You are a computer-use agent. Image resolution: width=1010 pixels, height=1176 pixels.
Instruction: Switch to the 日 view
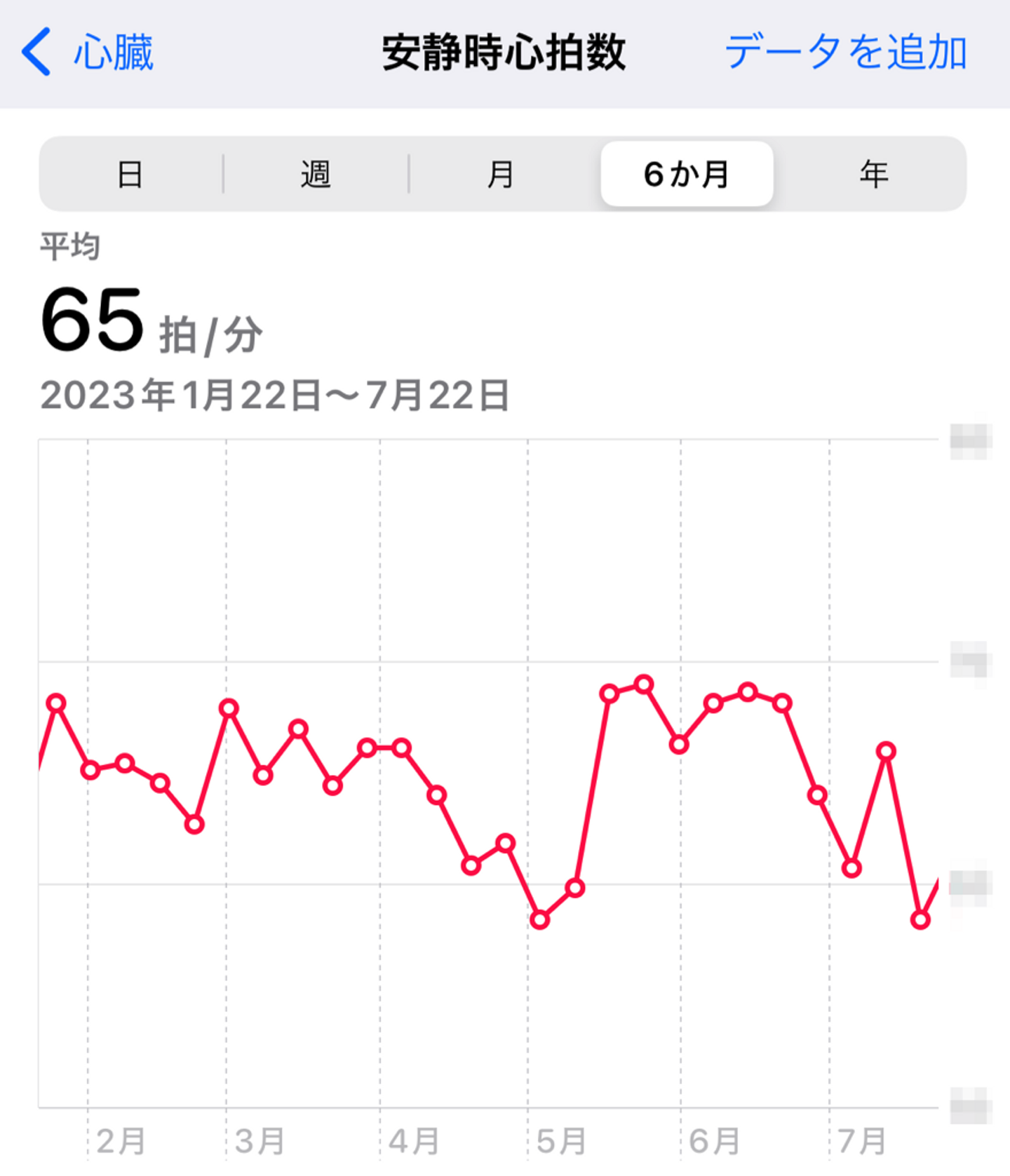[x=130, y=174]
